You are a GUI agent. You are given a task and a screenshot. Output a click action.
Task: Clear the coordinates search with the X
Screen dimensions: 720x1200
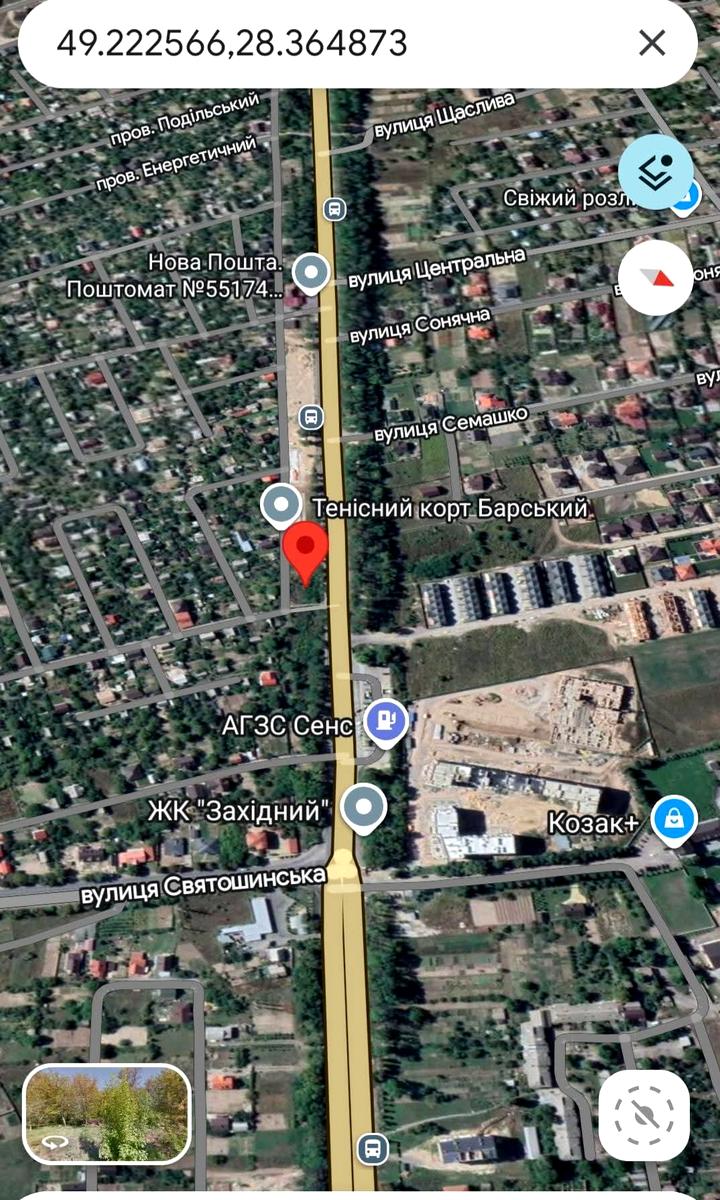(x=652, y=43)
